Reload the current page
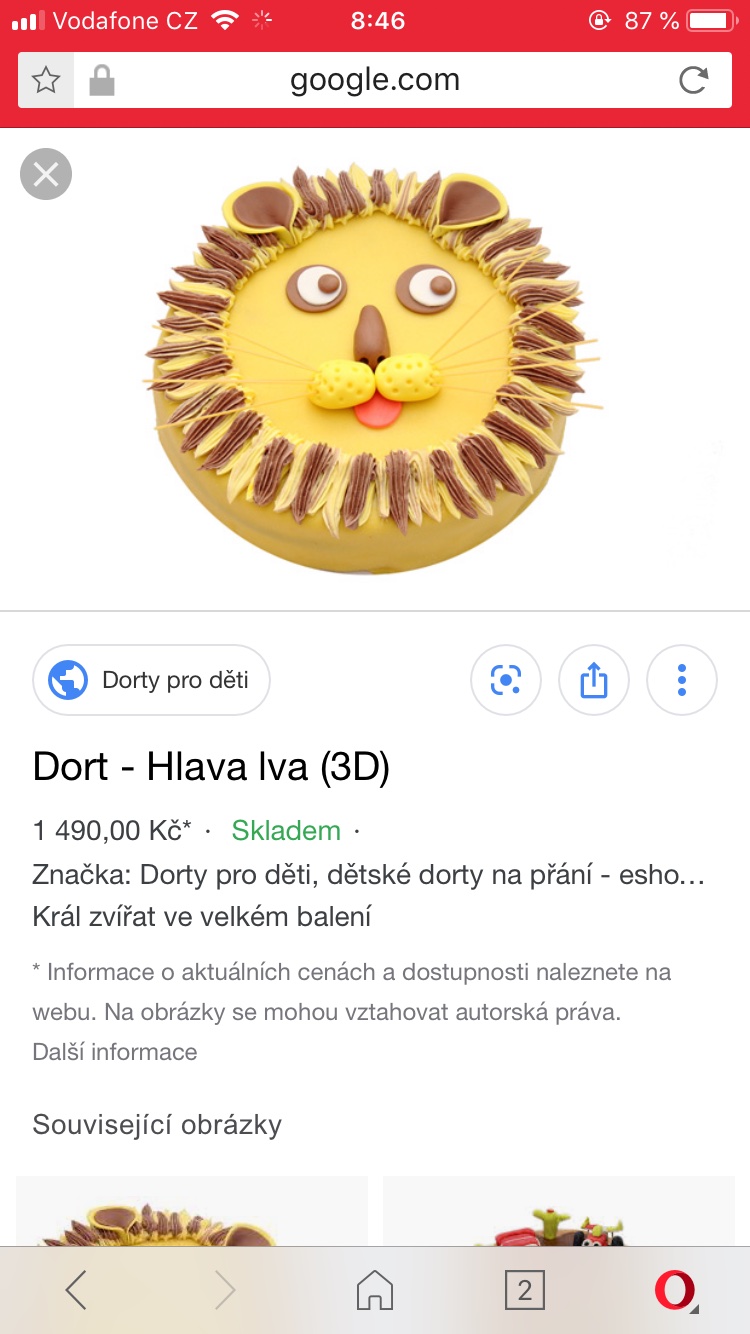The width and height of the screenshot is (750, 1334). (693, 80)
